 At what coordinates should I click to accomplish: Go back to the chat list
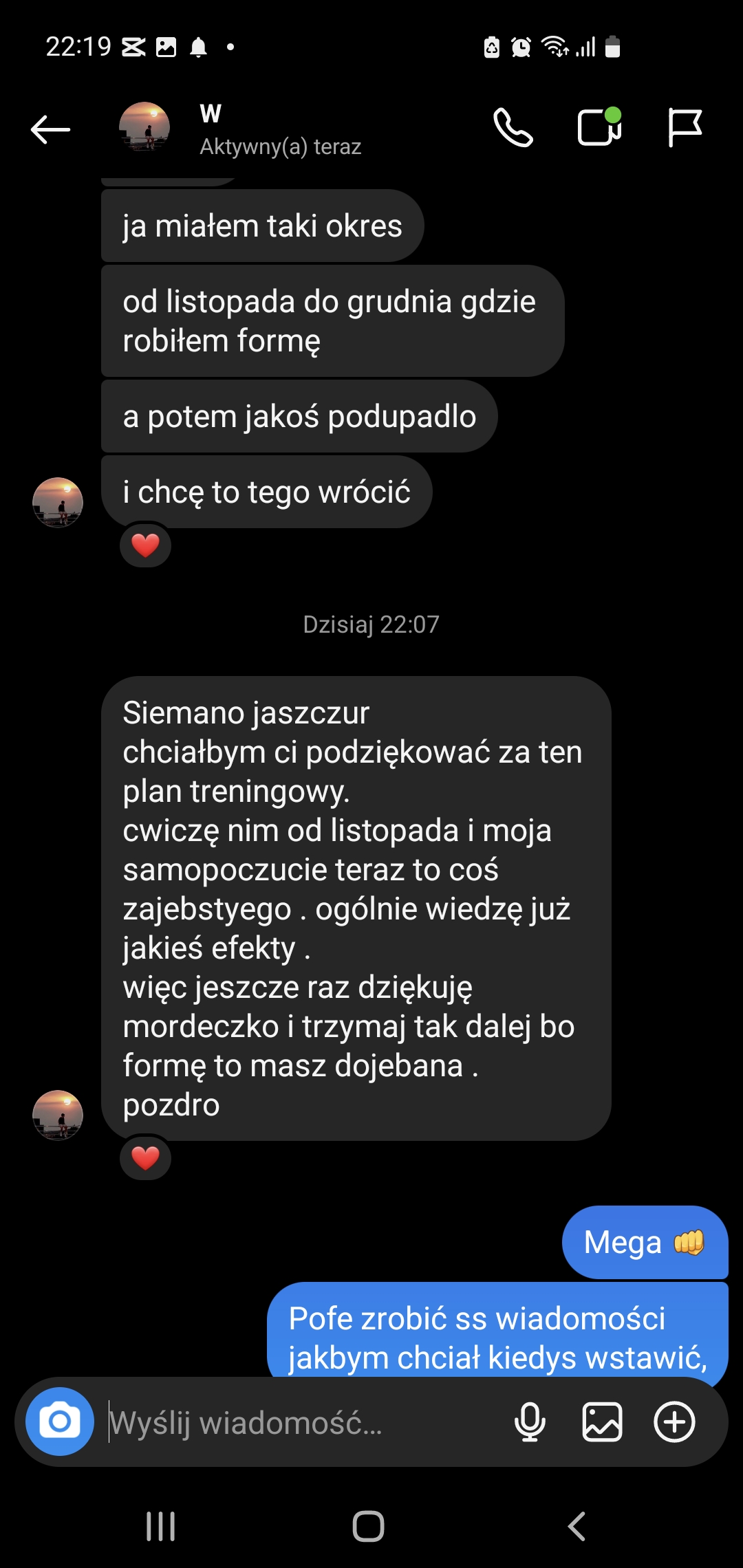(51, 129)
